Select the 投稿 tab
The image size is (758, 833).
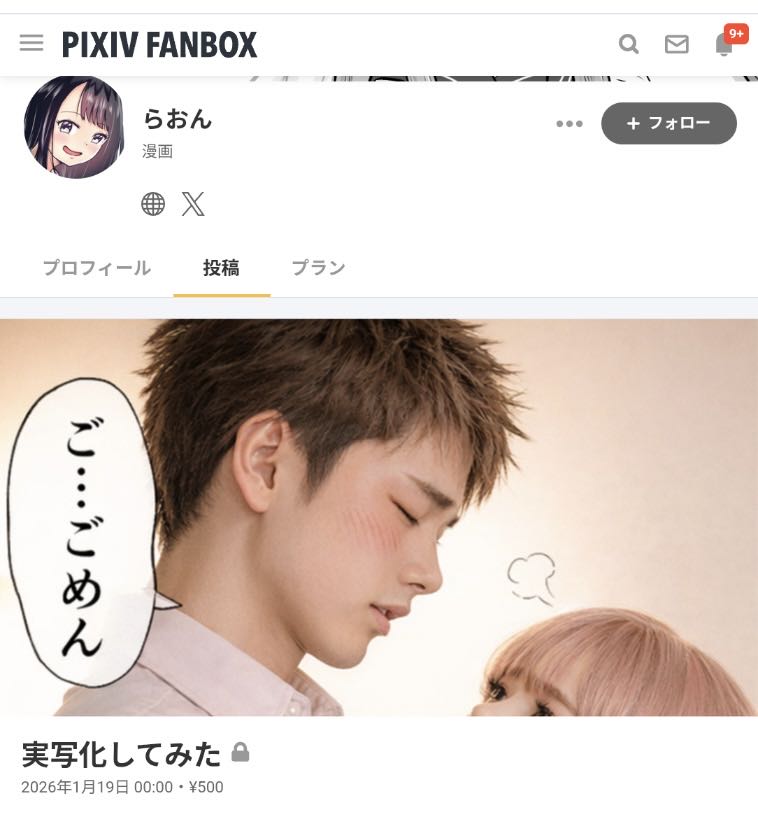[221, 268]
